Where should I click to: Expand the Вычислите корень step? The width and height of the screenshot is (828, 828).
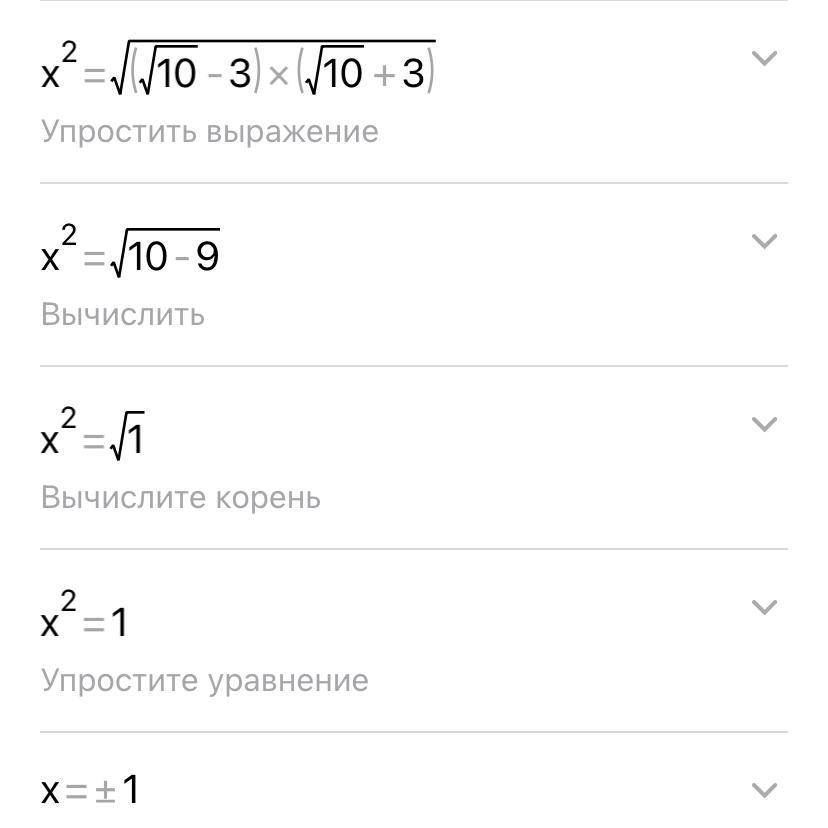[x=764, y=424]
